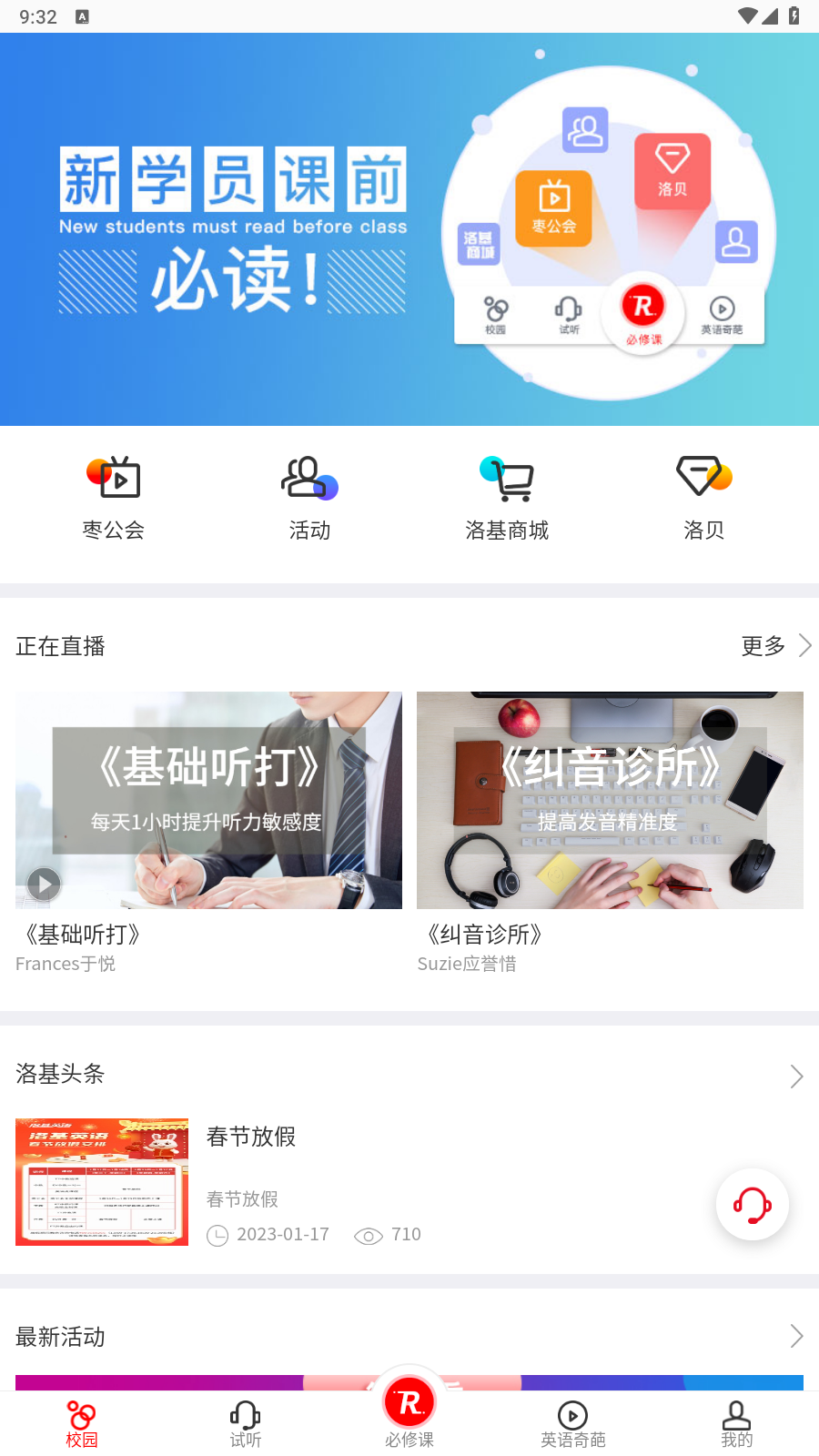Open the 《纠音诊所》 live card

tap(609, 799)
